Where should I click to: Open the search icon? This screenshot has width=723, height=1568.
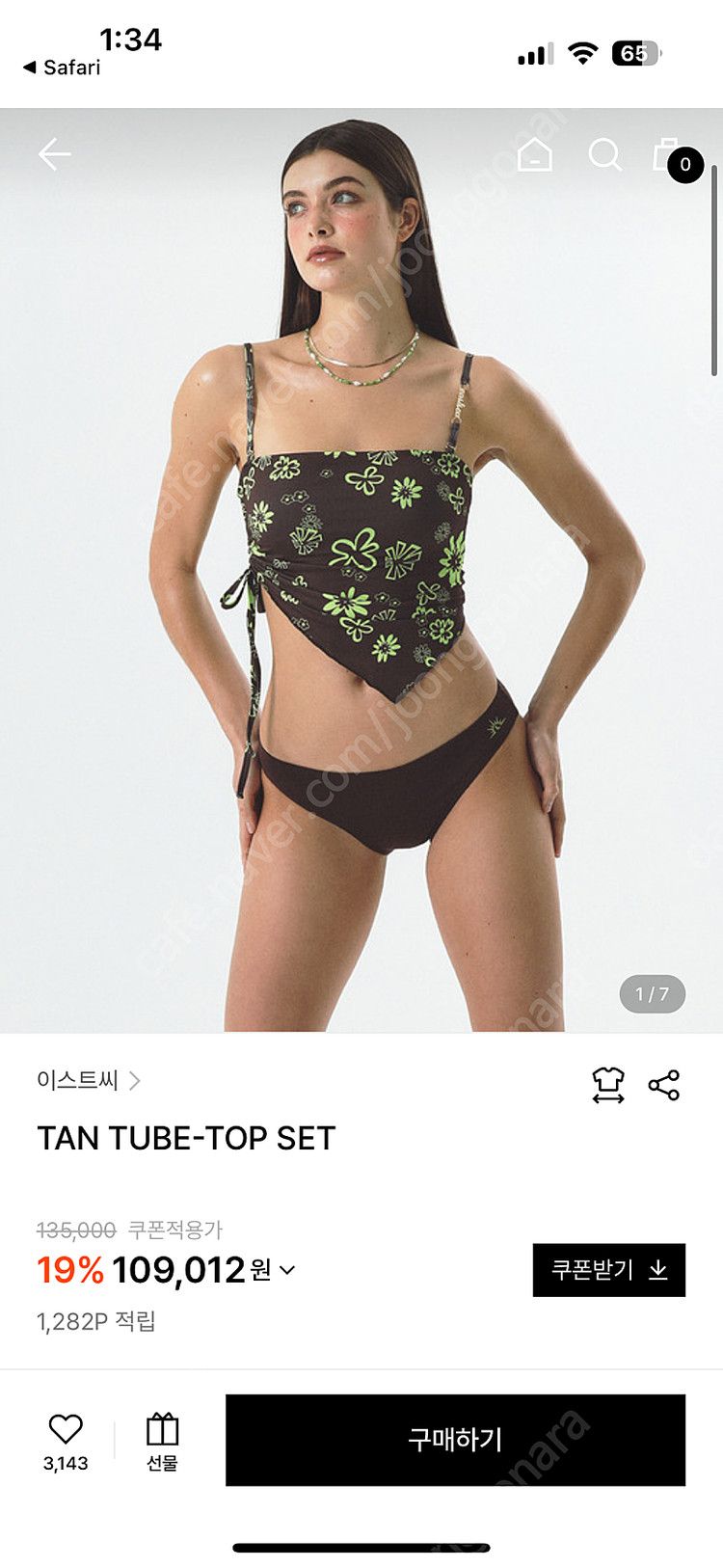click(604, 154)
